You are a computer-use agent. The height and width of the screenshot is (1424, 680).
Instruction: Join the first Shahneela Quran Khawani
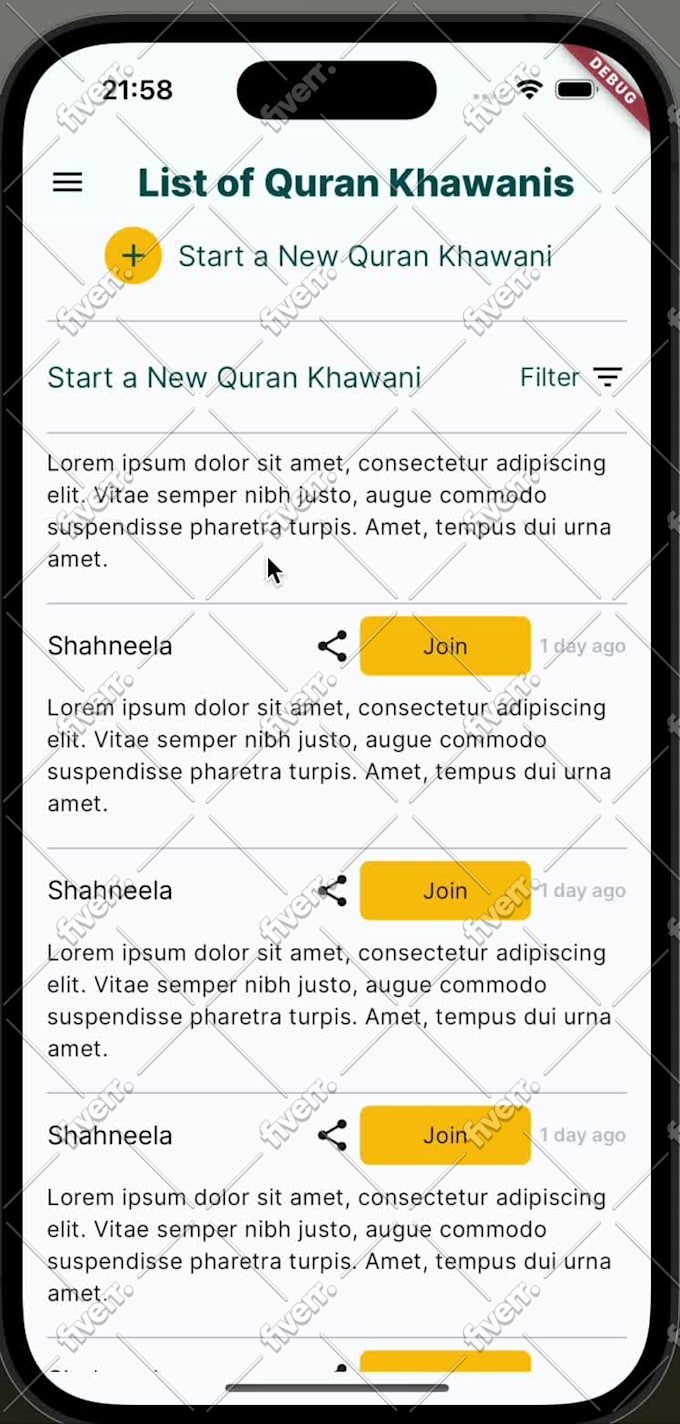pyautogui.click(x=445, y=646)
